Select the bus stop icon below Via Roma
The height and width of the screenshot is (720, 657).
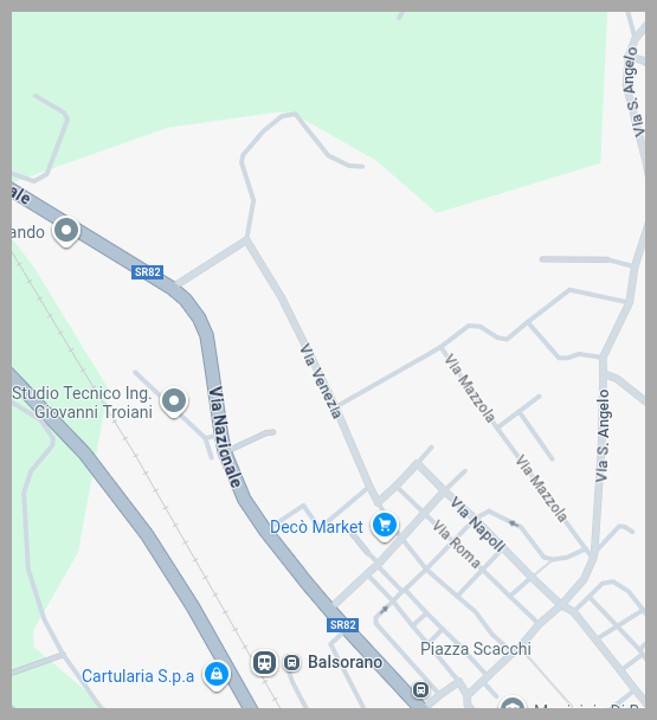click(421, 690)
